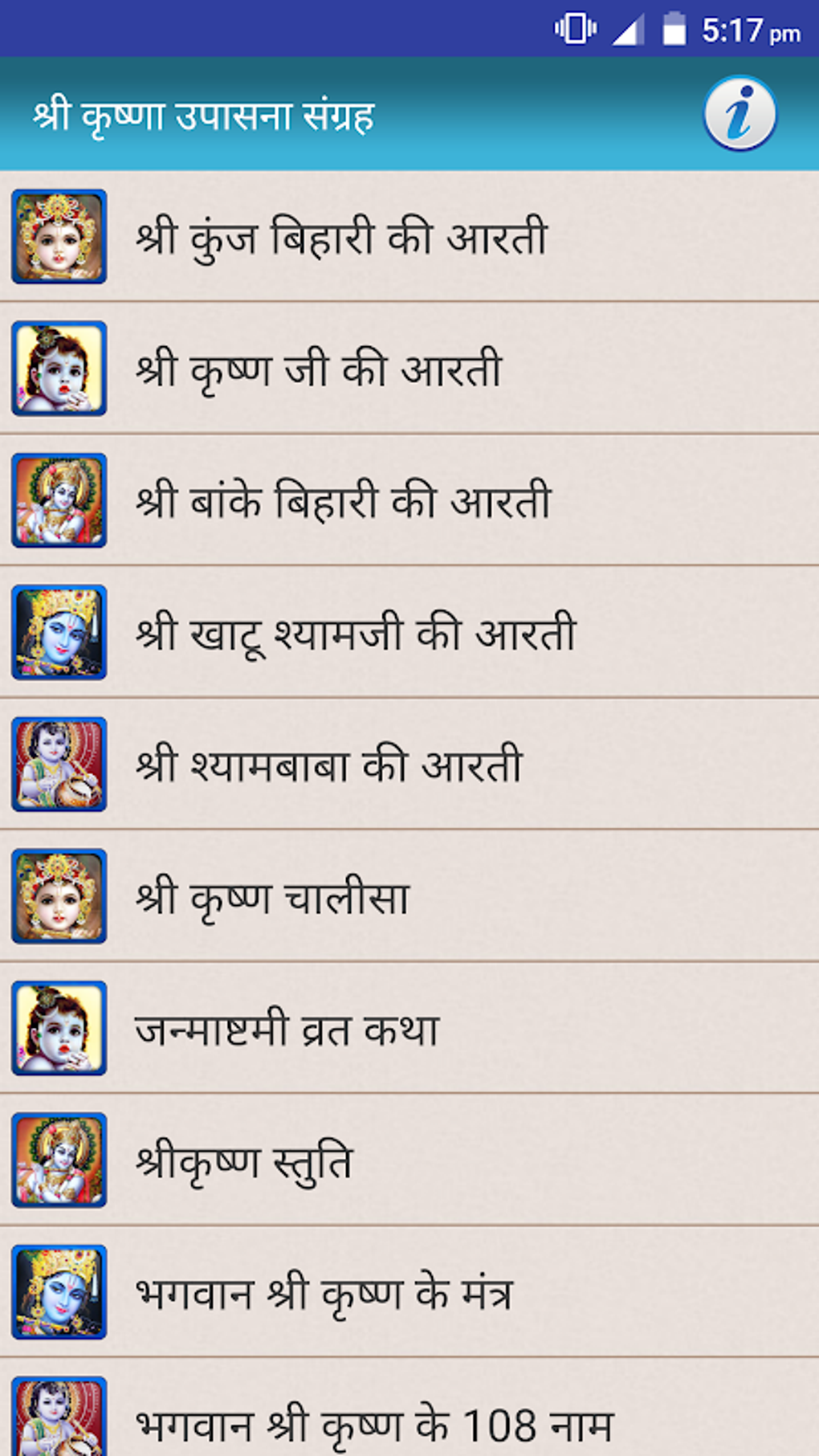Open the info icon in header
The height and width of the screenshot is (1456, 819).
[x=740, y=114]
